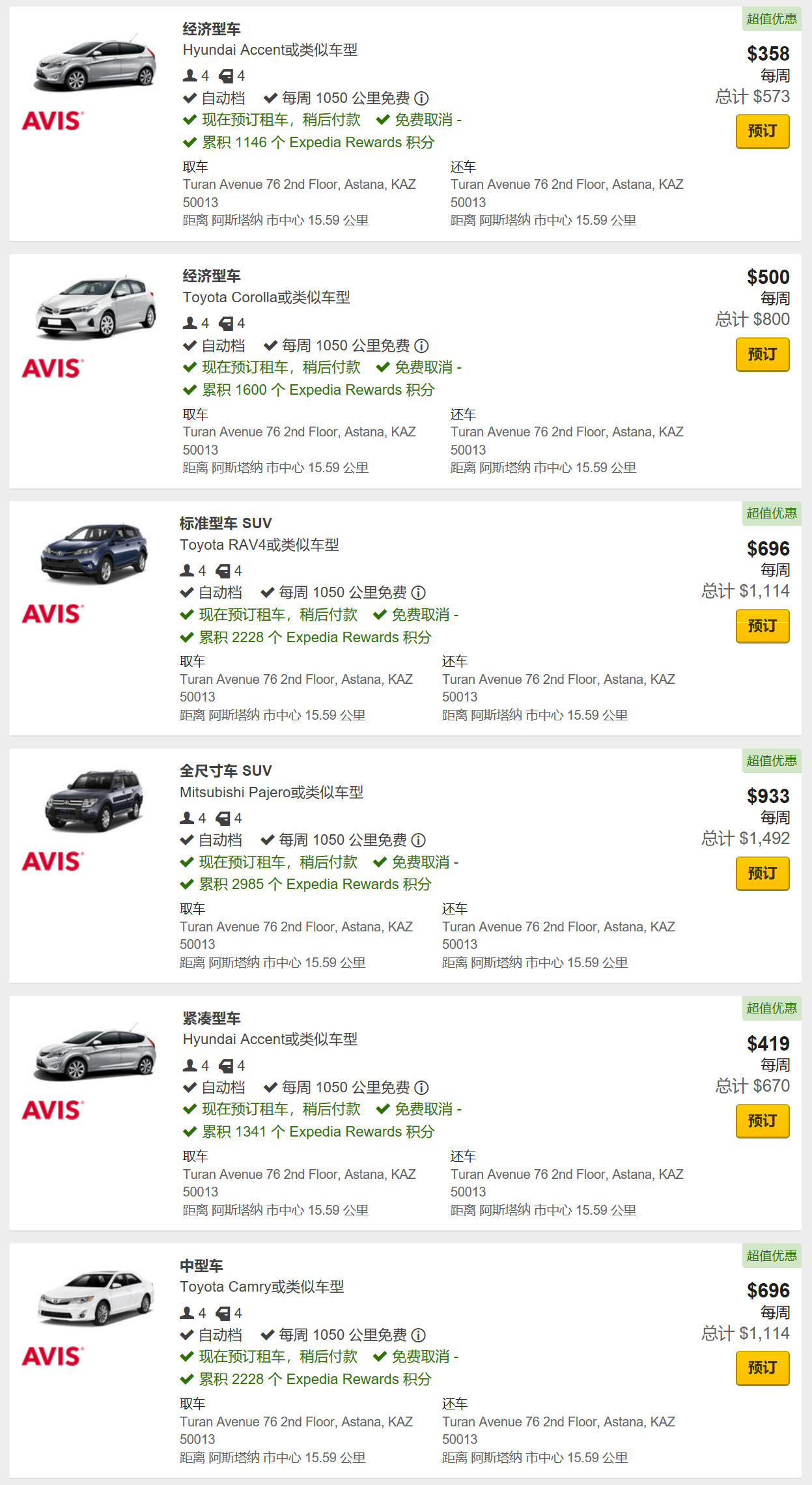The height and width of the screenshot is (1485, 812).
Task: Show mileage info for $419 Hyundai Accent
Action: (422, 1088)
